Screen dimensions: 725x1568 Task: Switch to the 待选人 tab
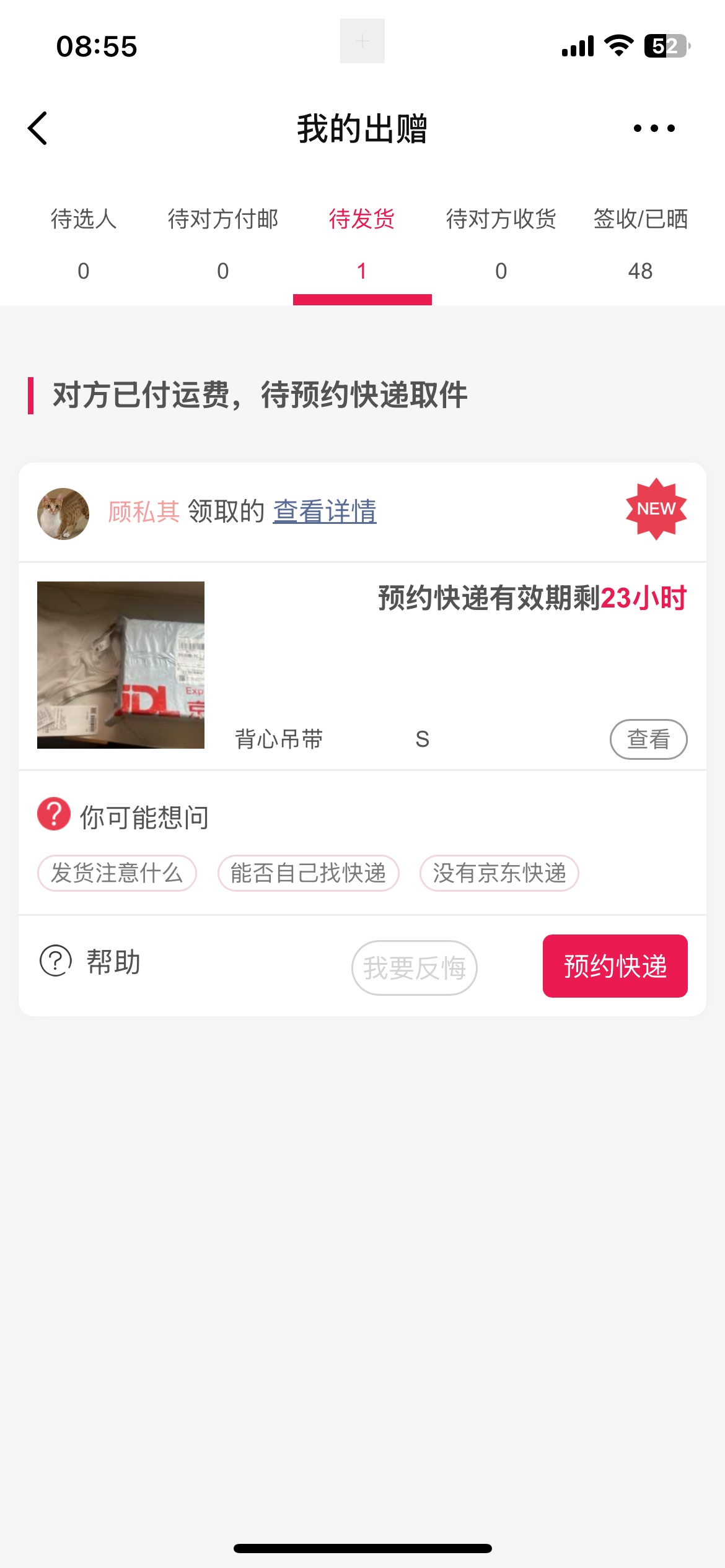pos(84,243)
